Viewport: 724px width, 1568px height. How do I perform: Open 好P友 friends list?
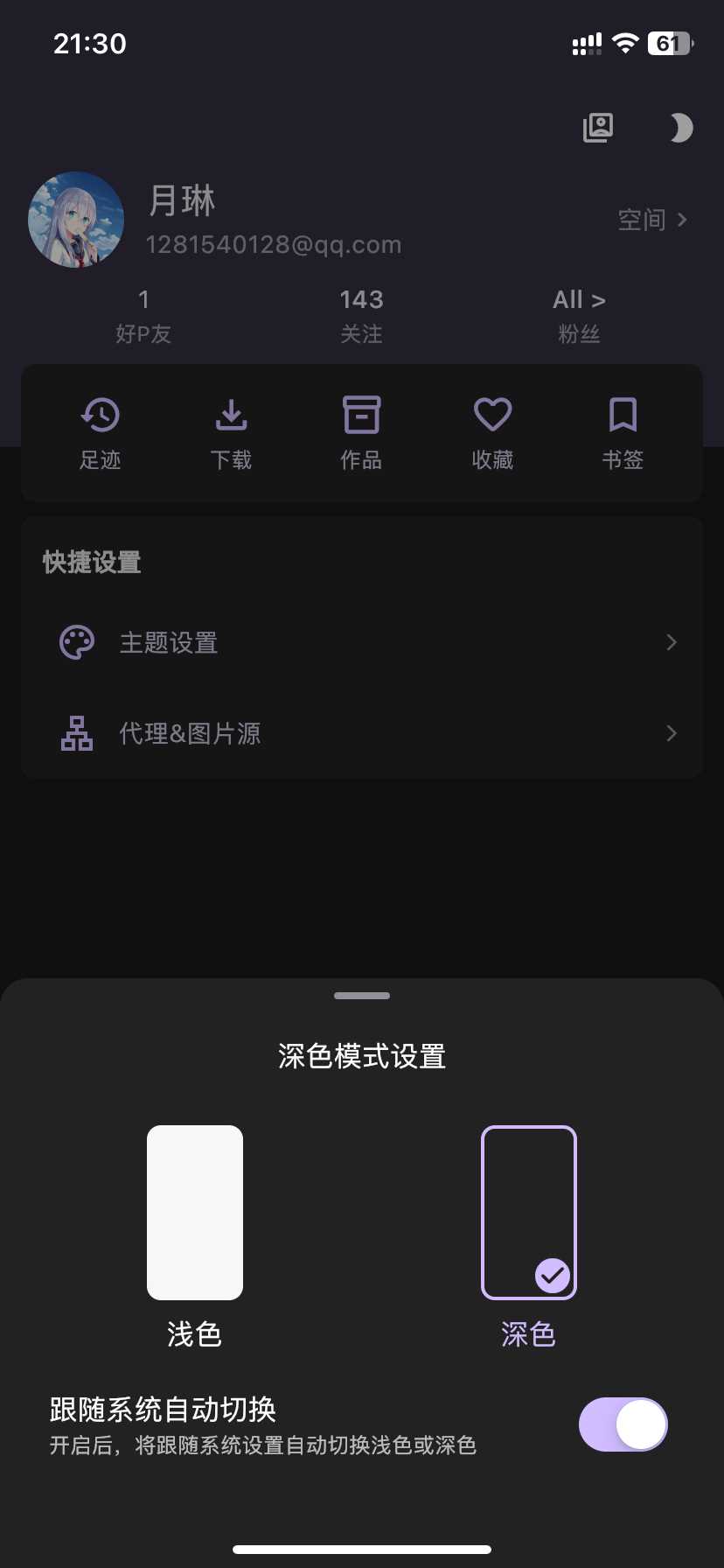point(143,315)
